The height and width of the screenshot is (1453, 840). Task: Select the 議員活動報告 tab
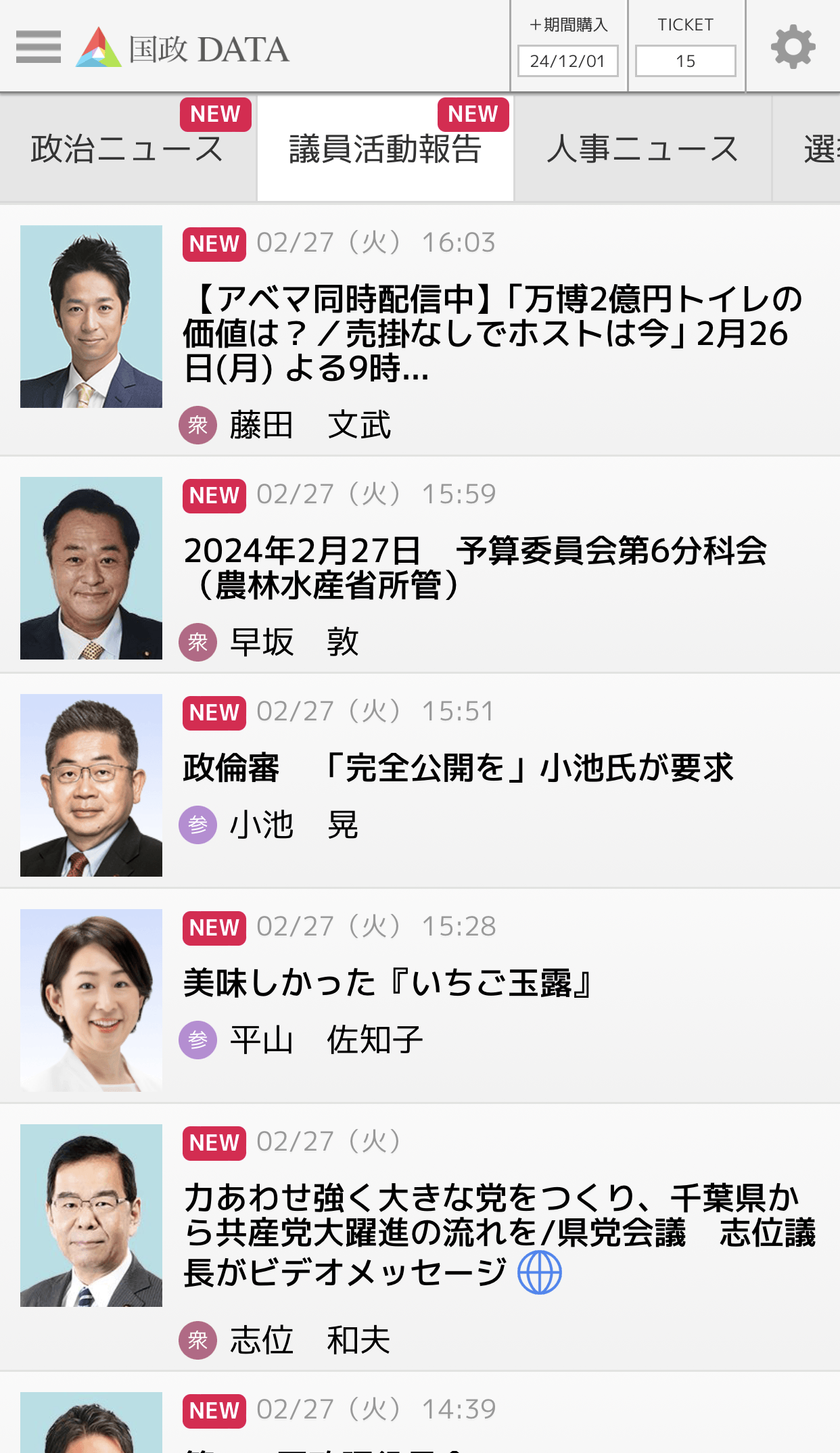[x=385, y=149]
